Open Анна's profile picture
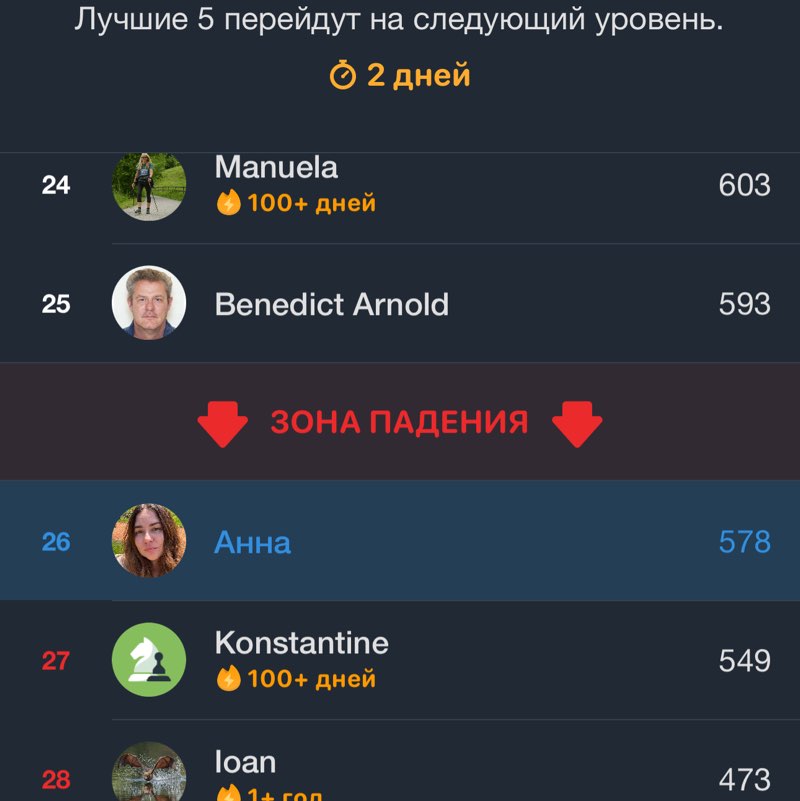This screenshot has height=801, width=800. 148,540
